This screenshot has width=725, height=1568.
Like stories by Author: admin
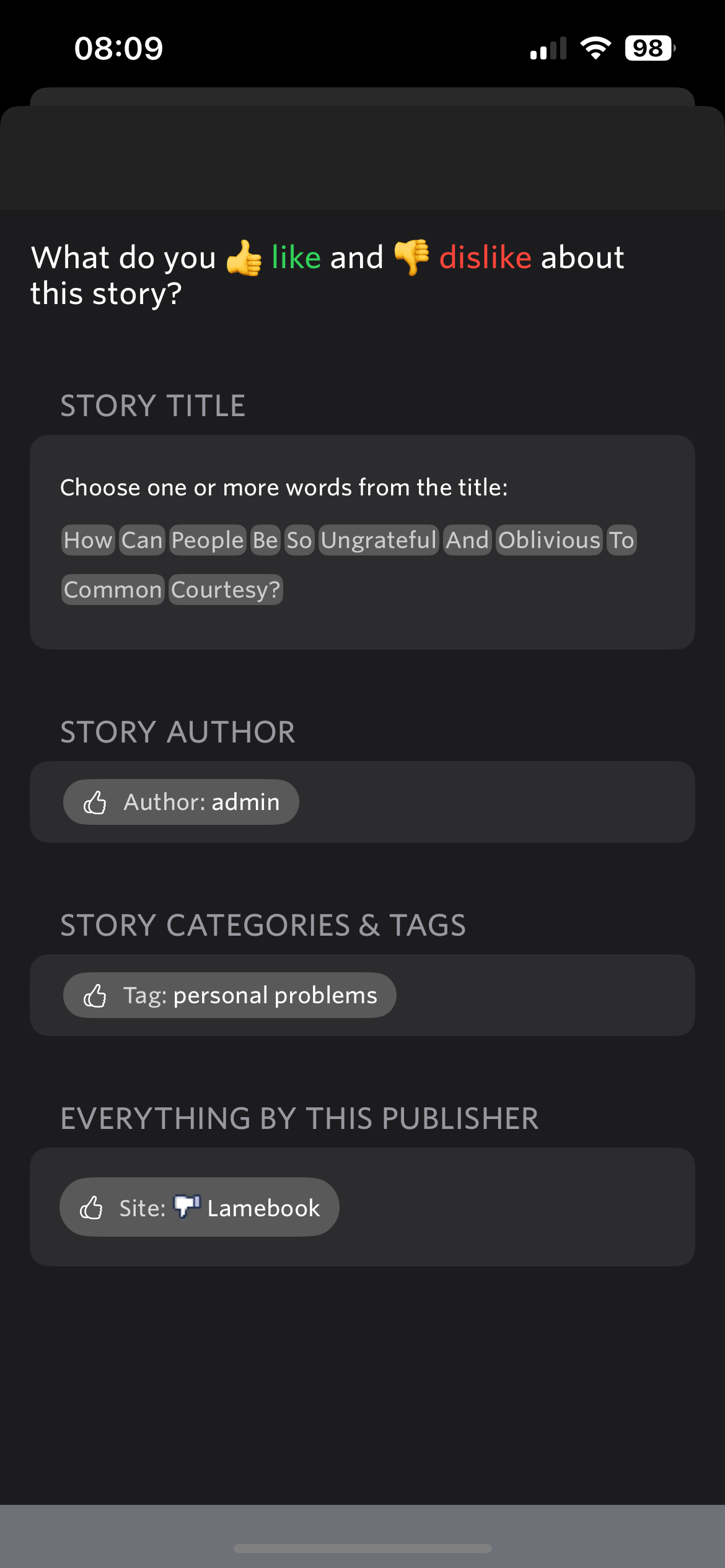181,802
